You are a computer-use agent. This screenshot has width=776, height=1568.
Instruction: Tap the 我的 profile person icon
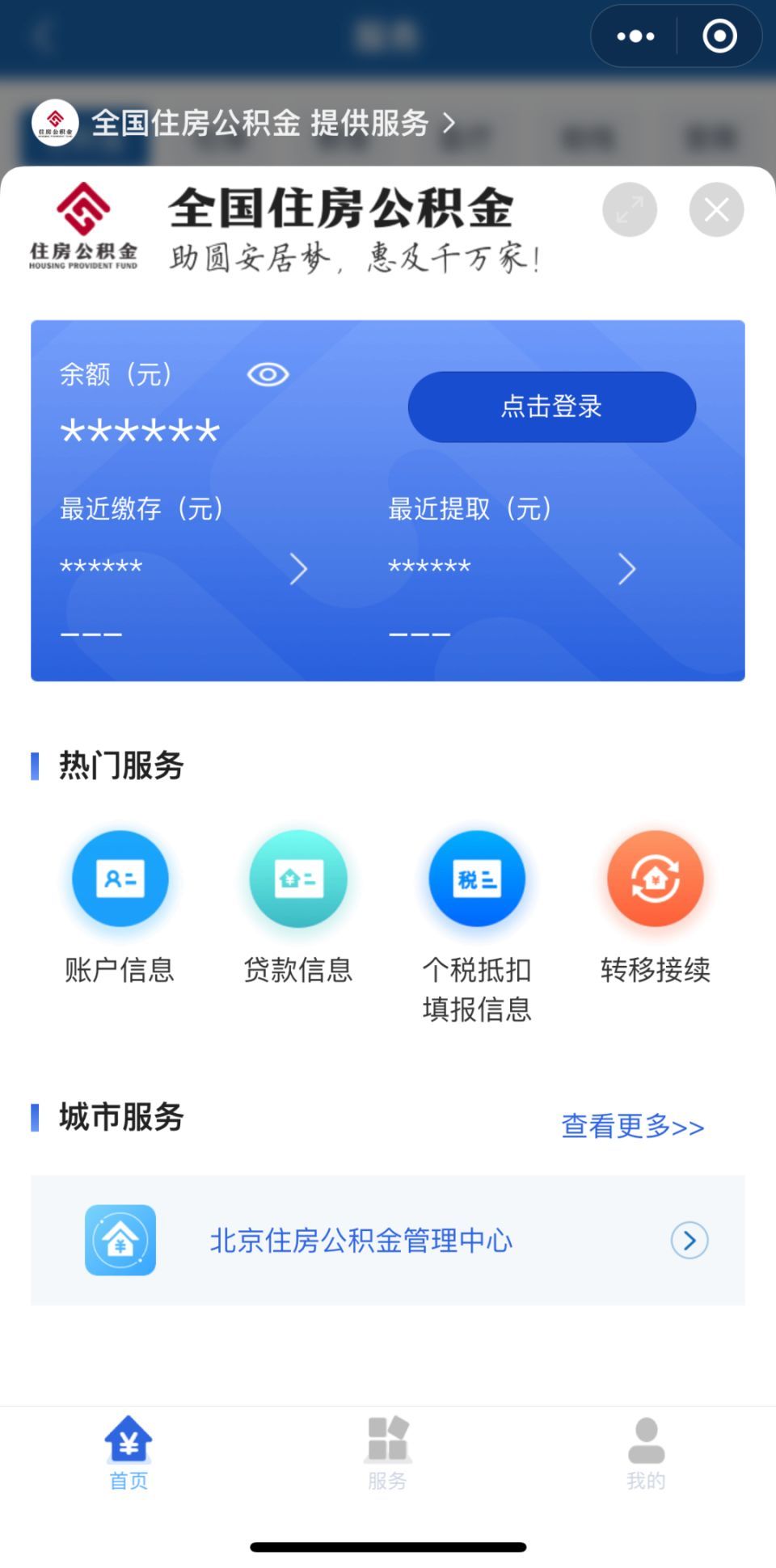click(x=644, y=1447)
